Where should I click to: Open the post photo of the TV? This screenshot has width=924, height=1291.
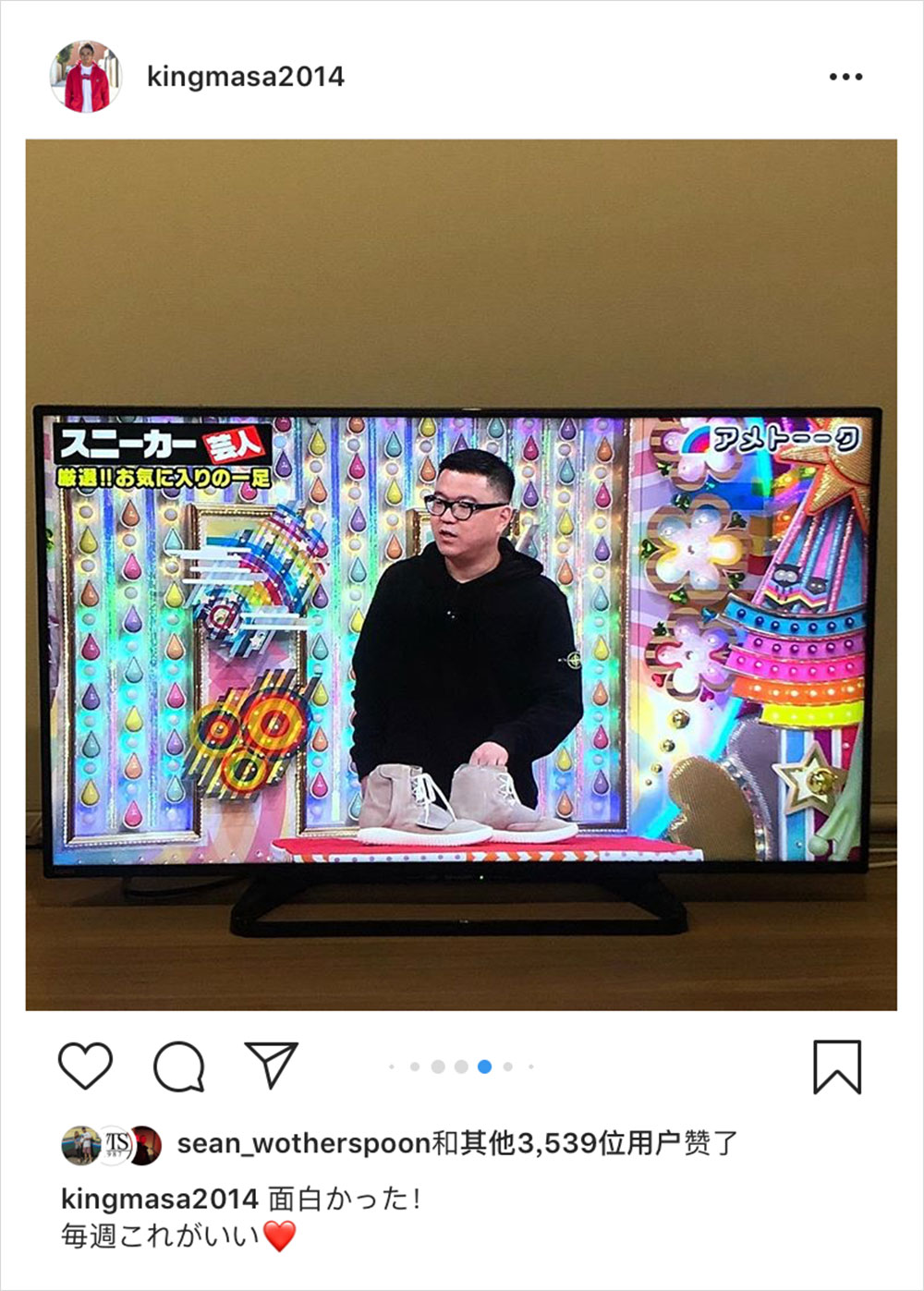[461, 574]
